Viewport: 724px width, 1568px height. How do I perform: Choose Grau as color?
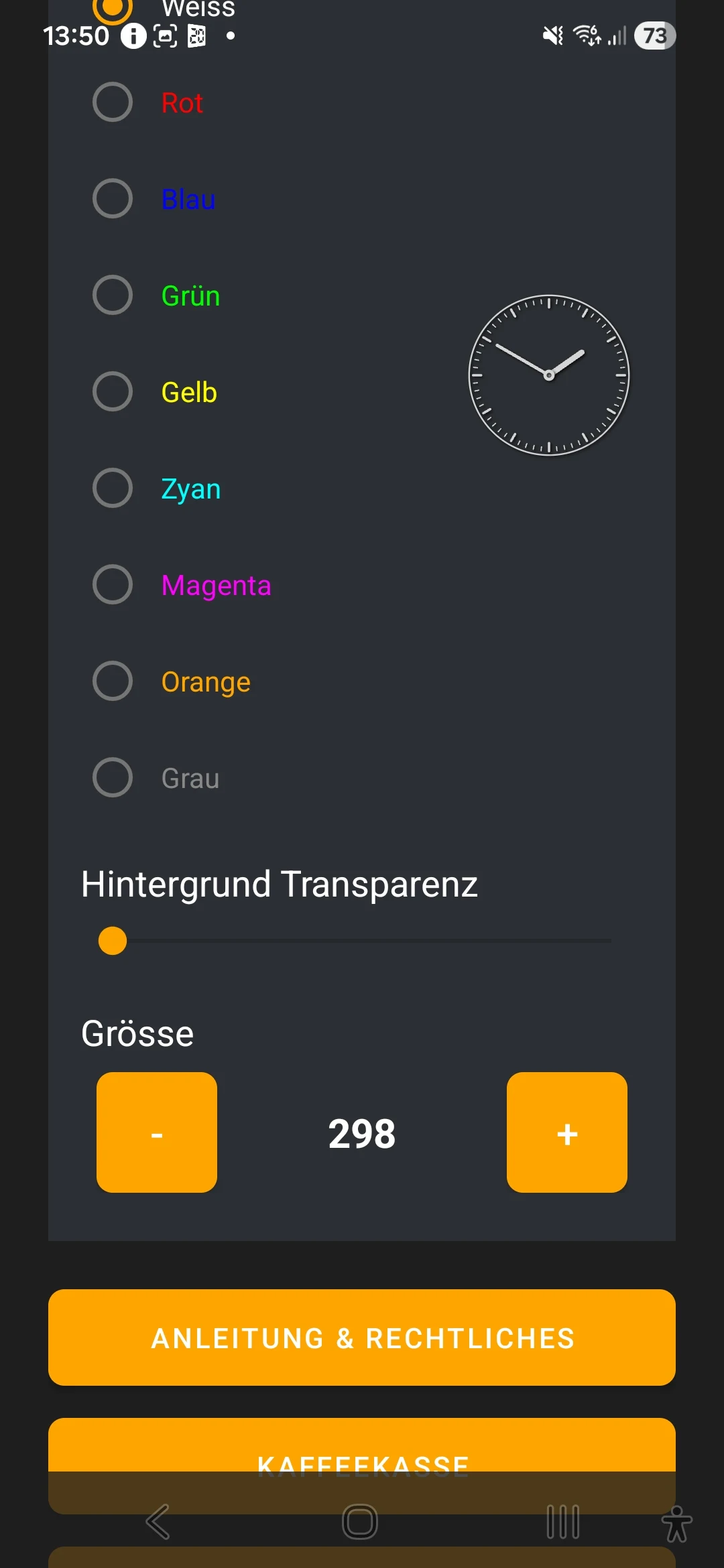113,777
